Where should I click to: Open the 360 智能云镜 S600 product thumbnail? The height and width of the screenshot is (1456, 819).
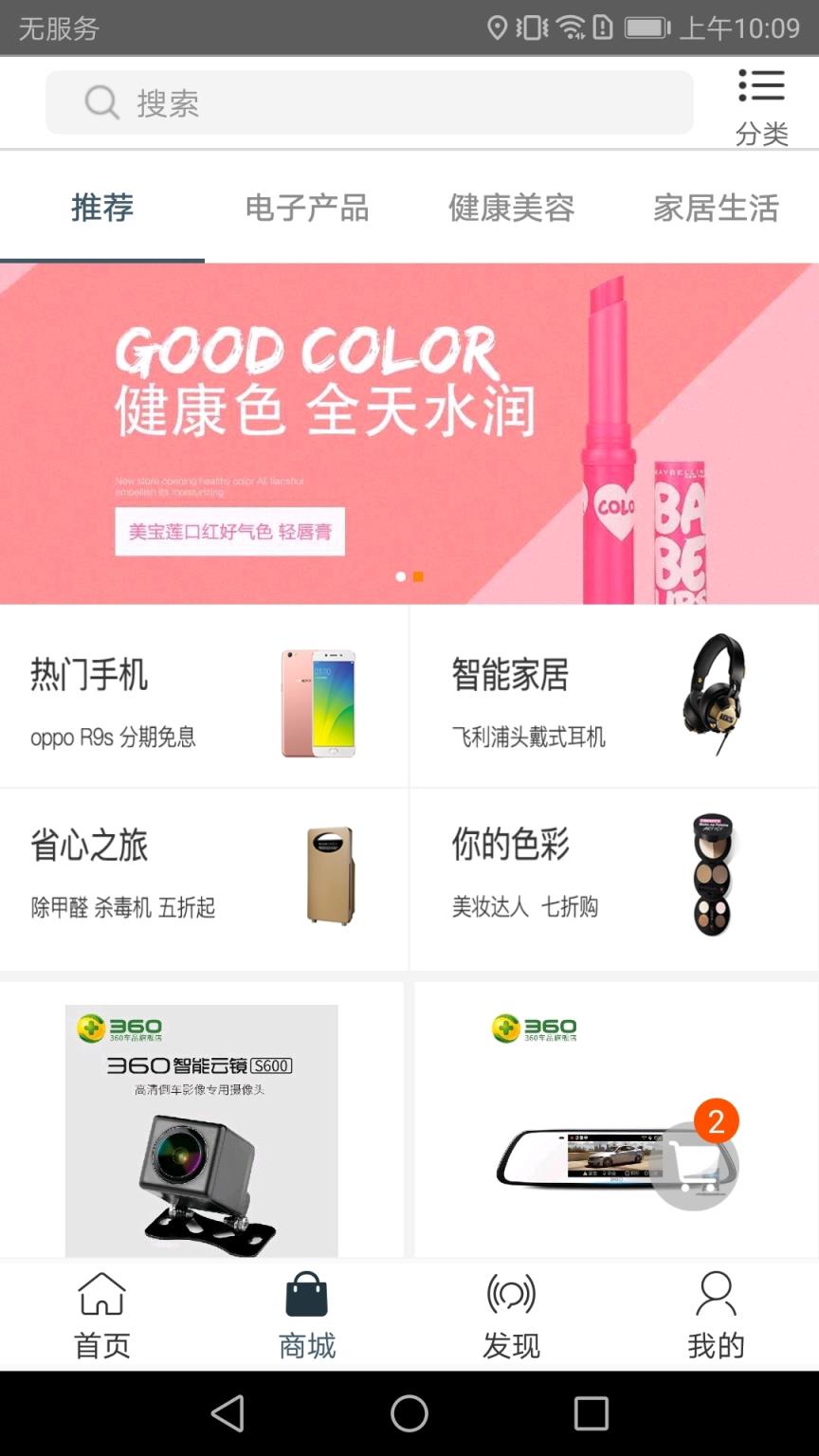pos(201,1128)
